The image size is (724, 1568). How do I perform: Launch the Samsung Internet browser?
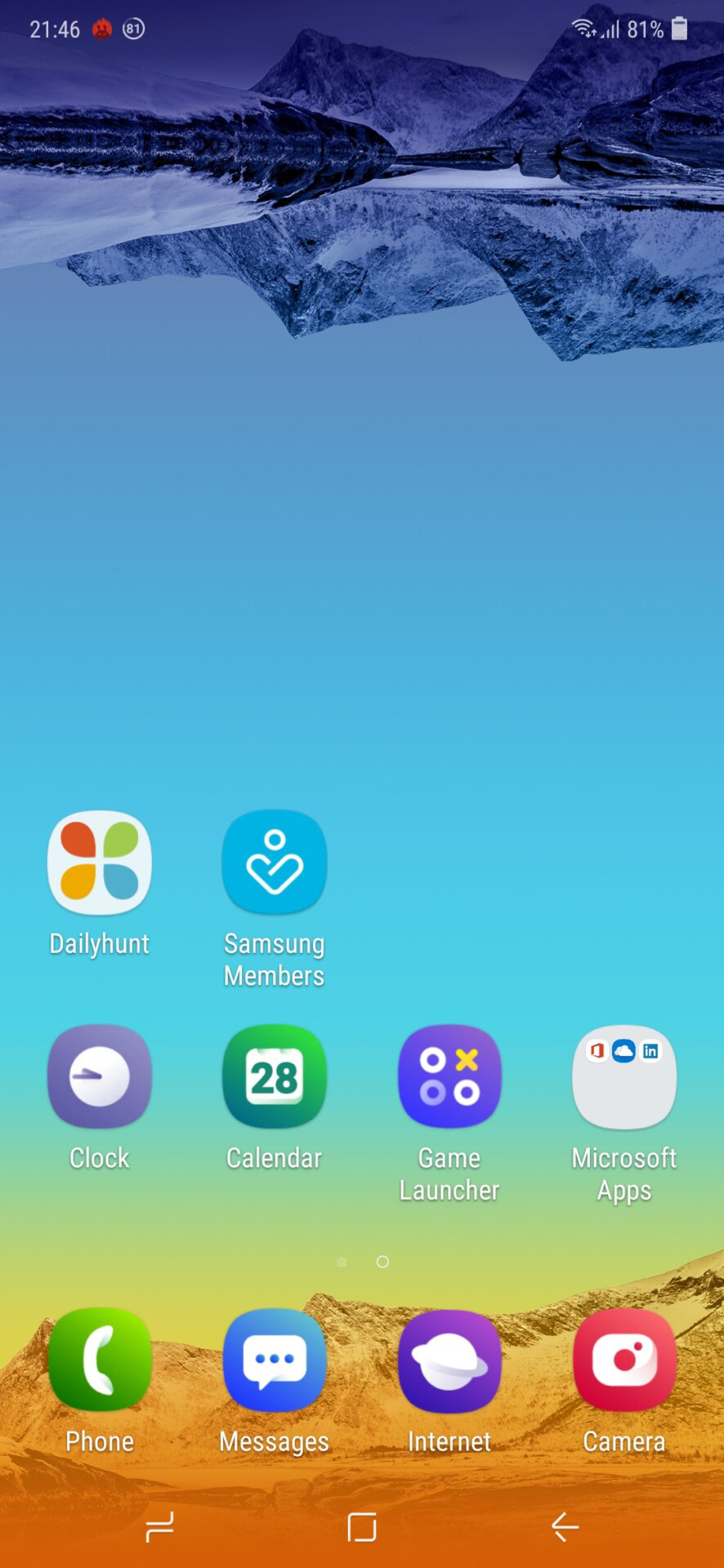coord(449,1361)
